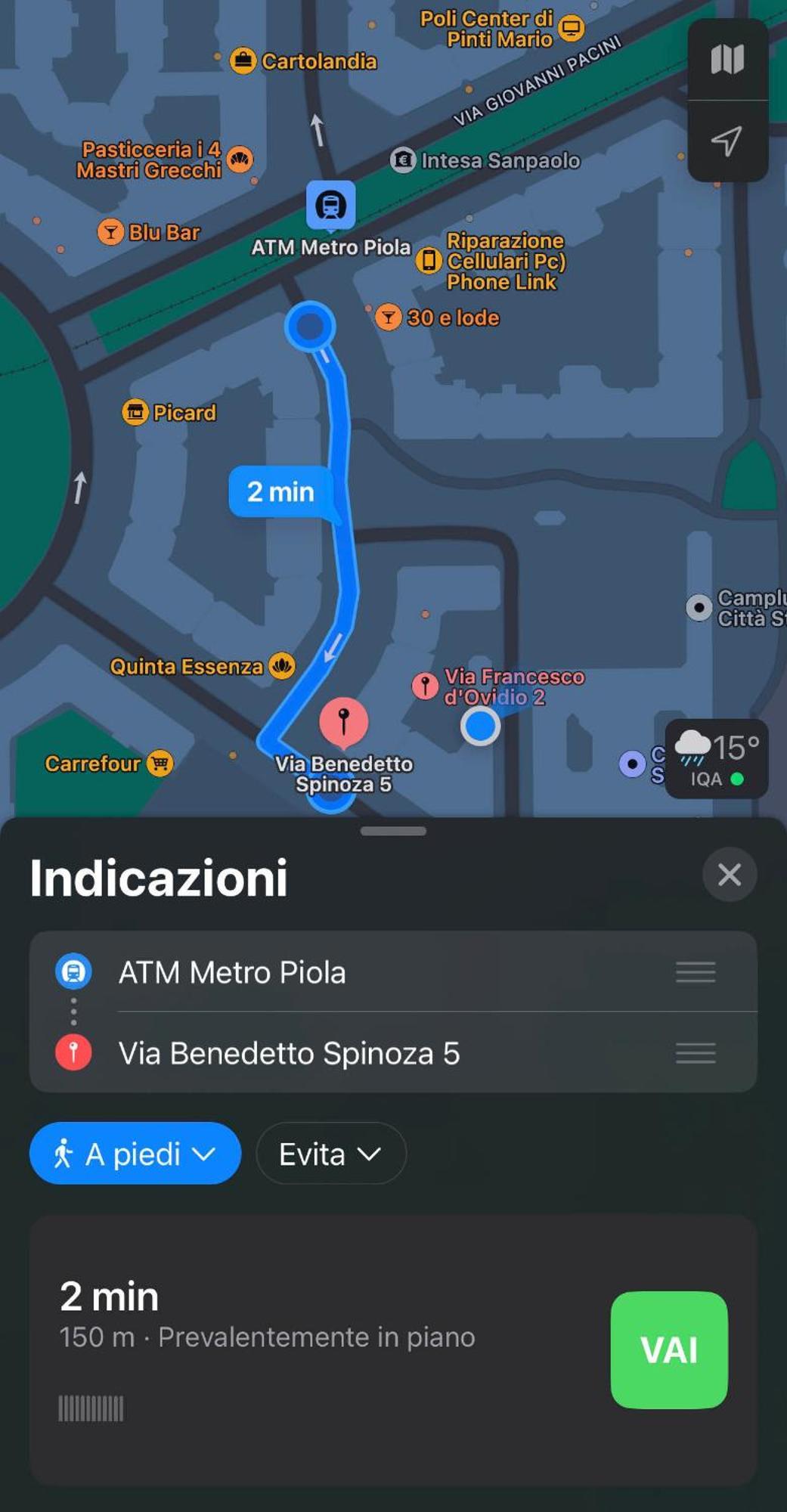Open the weather 15° widget
The image size is (787, 1512).
click(716, 759)
